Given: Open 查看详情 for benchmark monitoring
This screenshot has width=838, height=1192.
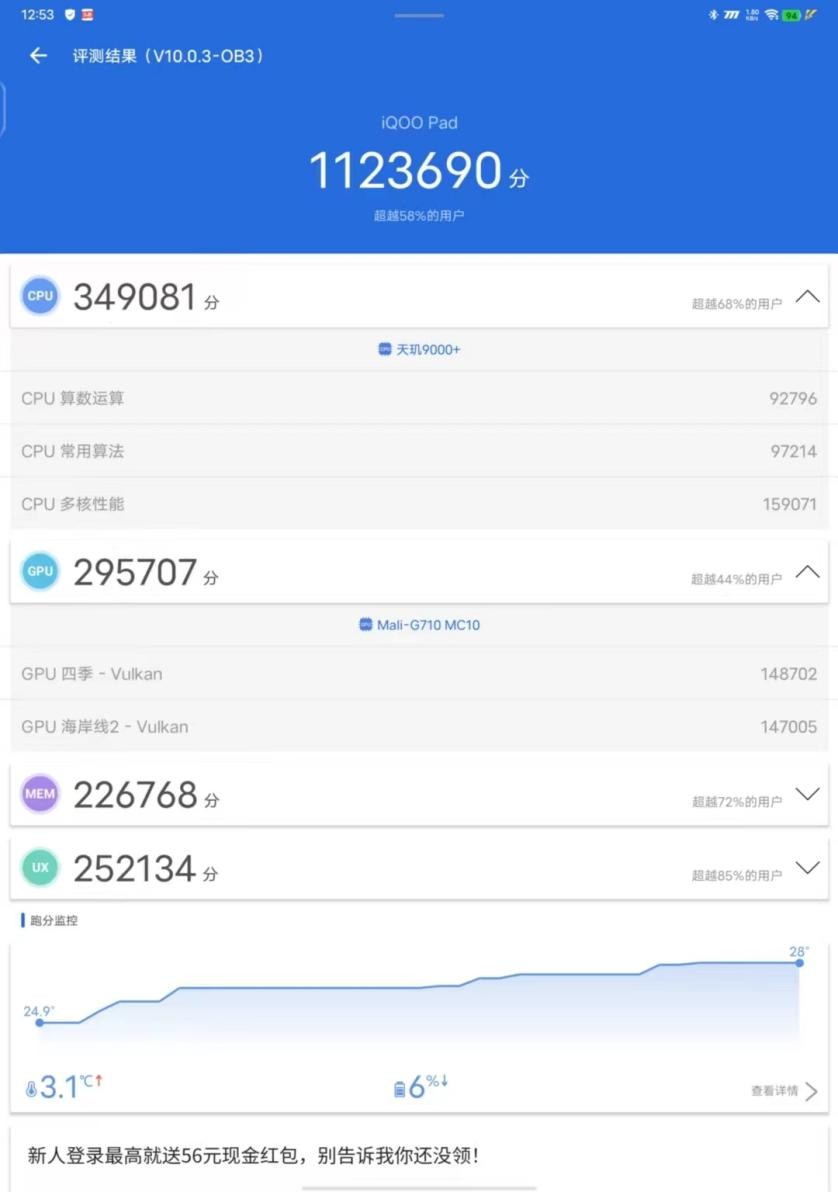Looking at the screenshot, I should [x=784, y=1091].
